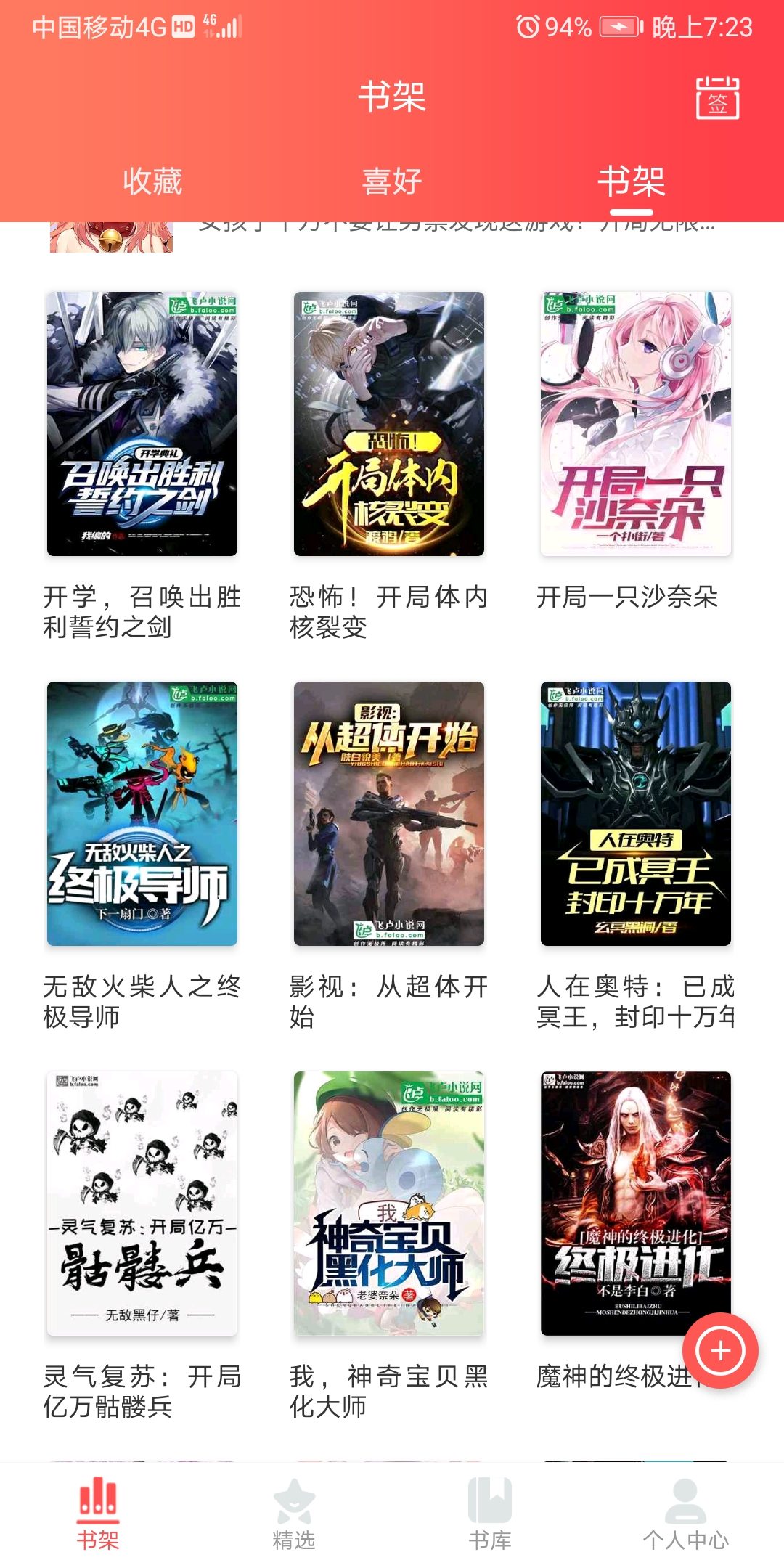Switch to the 收藏 tab
This screenshot has width=784, height=1568.
pos(152,181)
